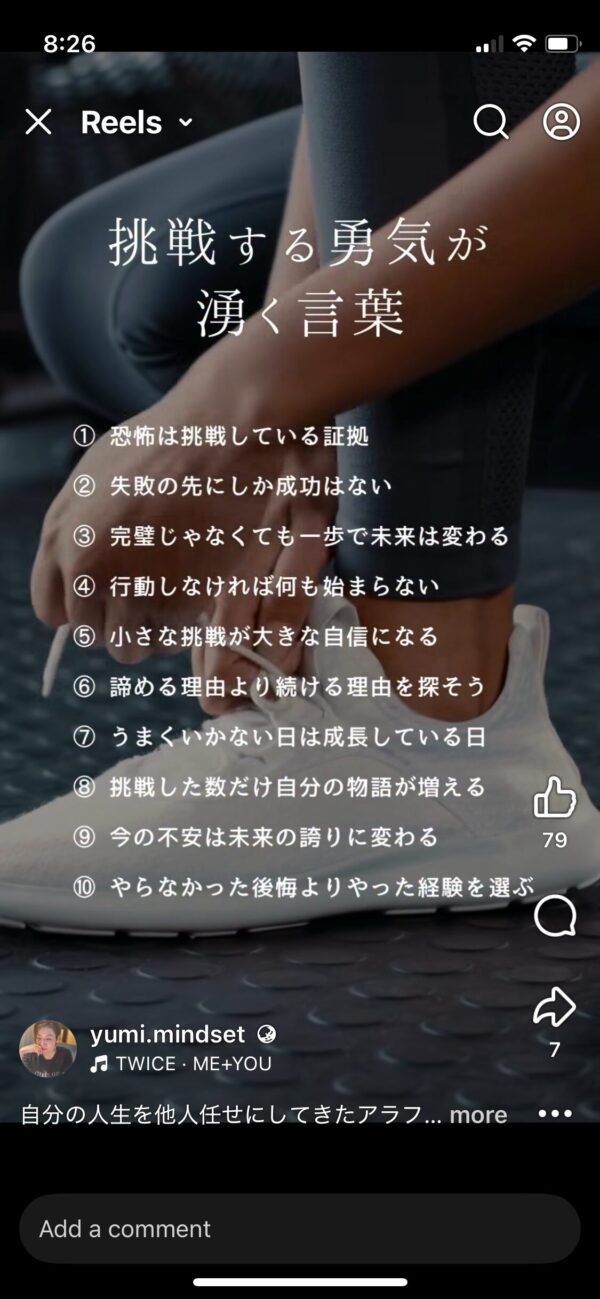Close the Reels viewer
The width and height of the screenshot is (600, 1299).
[x=38, y=122]
